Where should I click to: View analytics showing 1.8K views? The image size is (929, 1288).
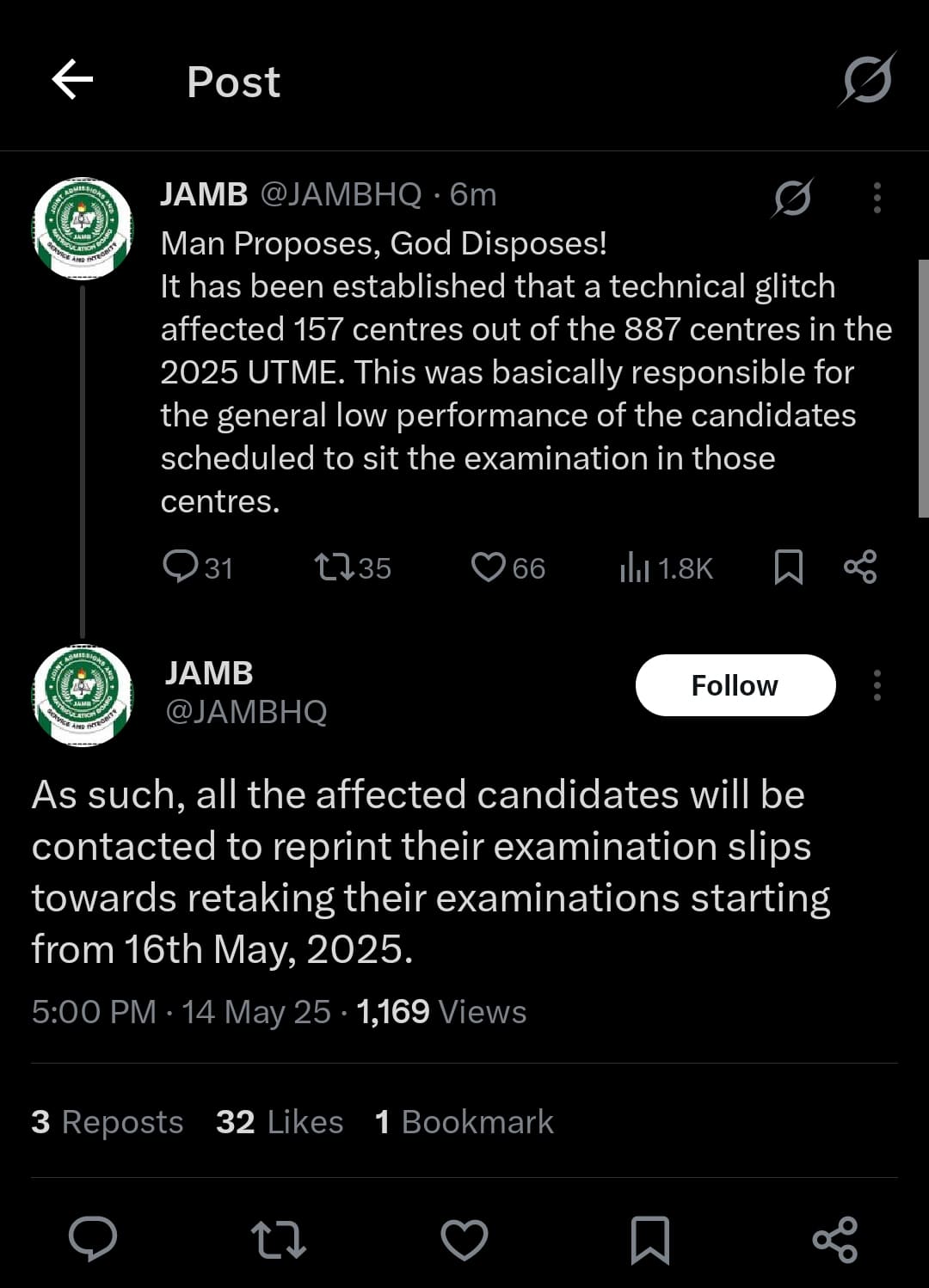pos(635,567)
